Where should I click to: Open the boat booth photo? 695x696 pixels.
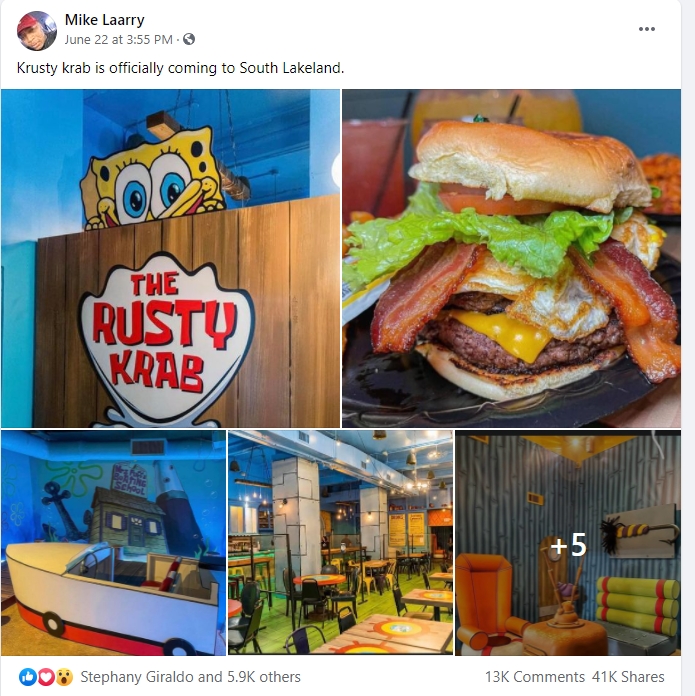point(113,542)
